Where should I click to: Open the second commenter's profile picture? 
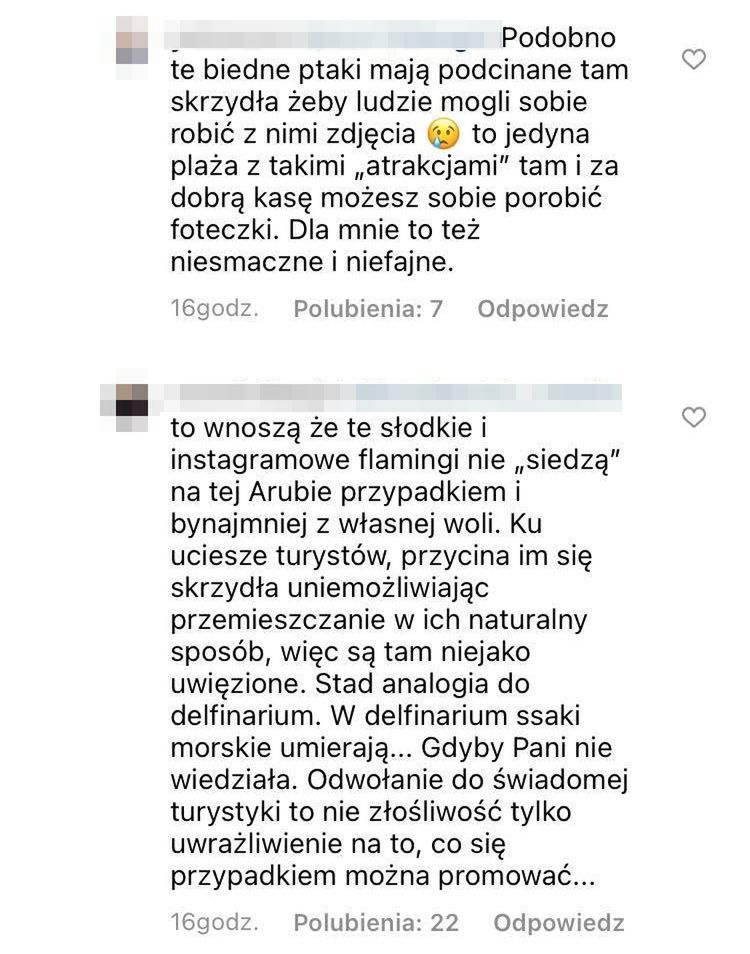tap(132, 404)
